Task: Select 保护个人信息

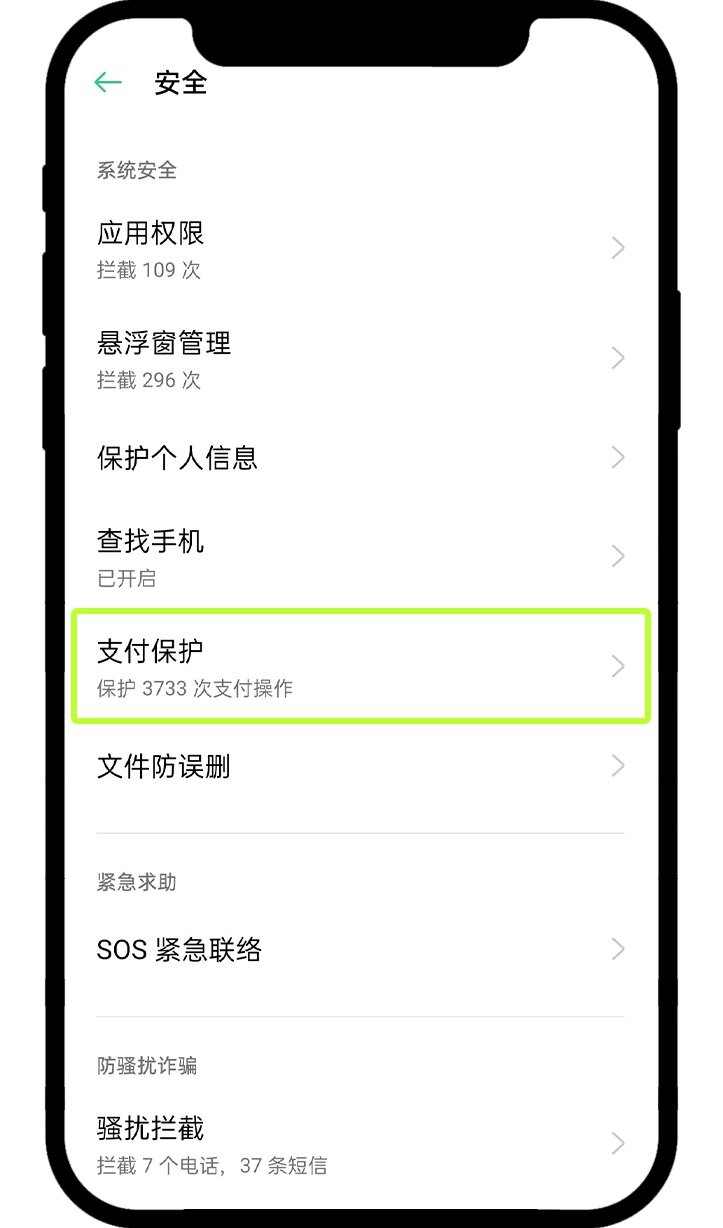Action: pyautogui.click(x=361, y=458)
